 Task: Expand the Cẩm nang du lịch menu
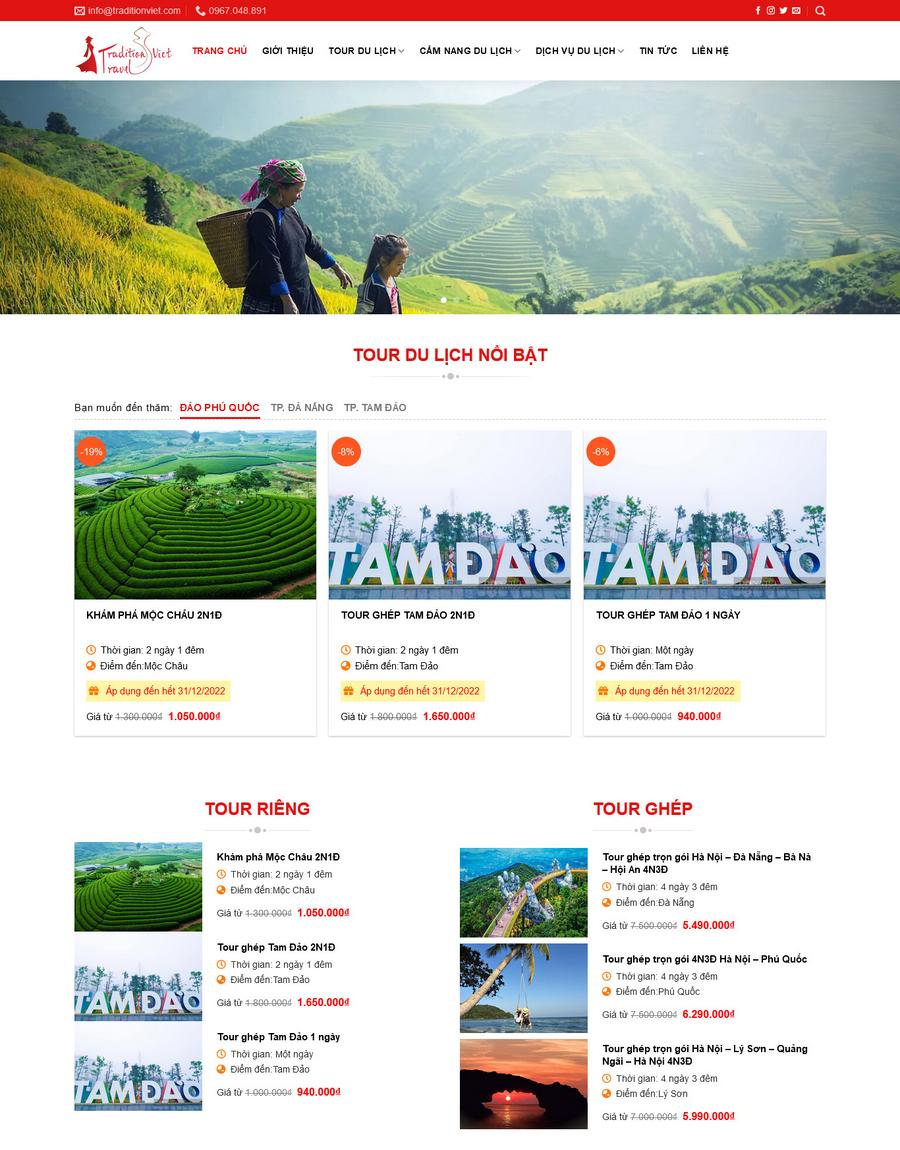[x=470, y=51]
